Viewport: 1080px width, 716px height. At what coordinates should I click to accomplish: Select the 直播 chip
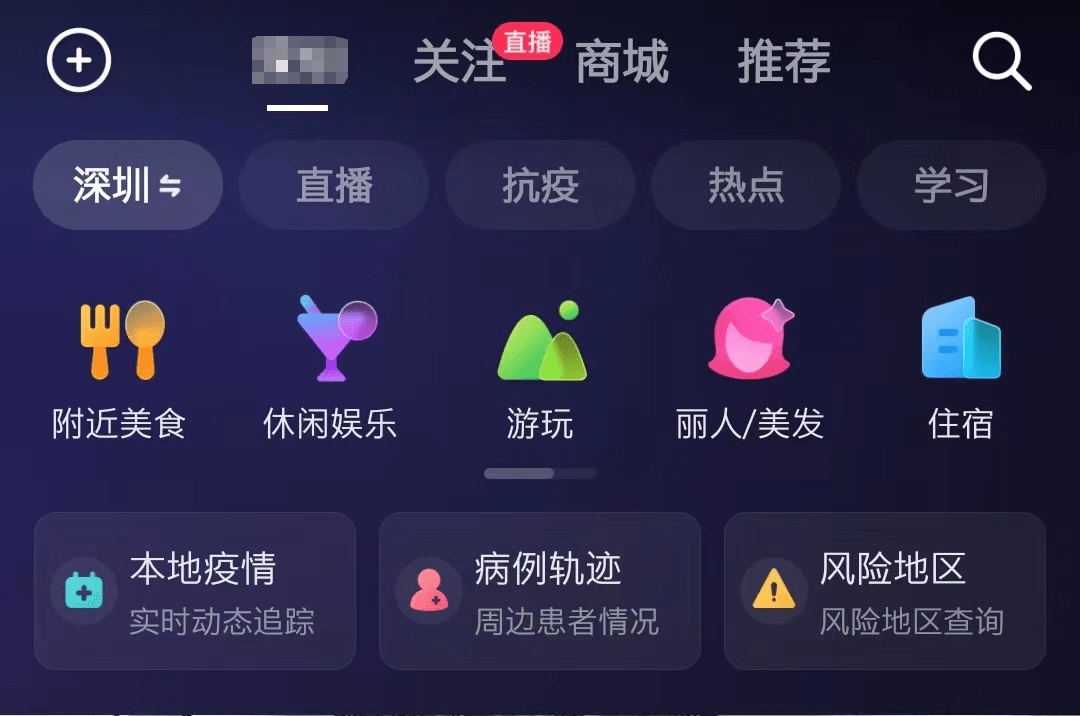pyautogui.click(x=334, y=186)
